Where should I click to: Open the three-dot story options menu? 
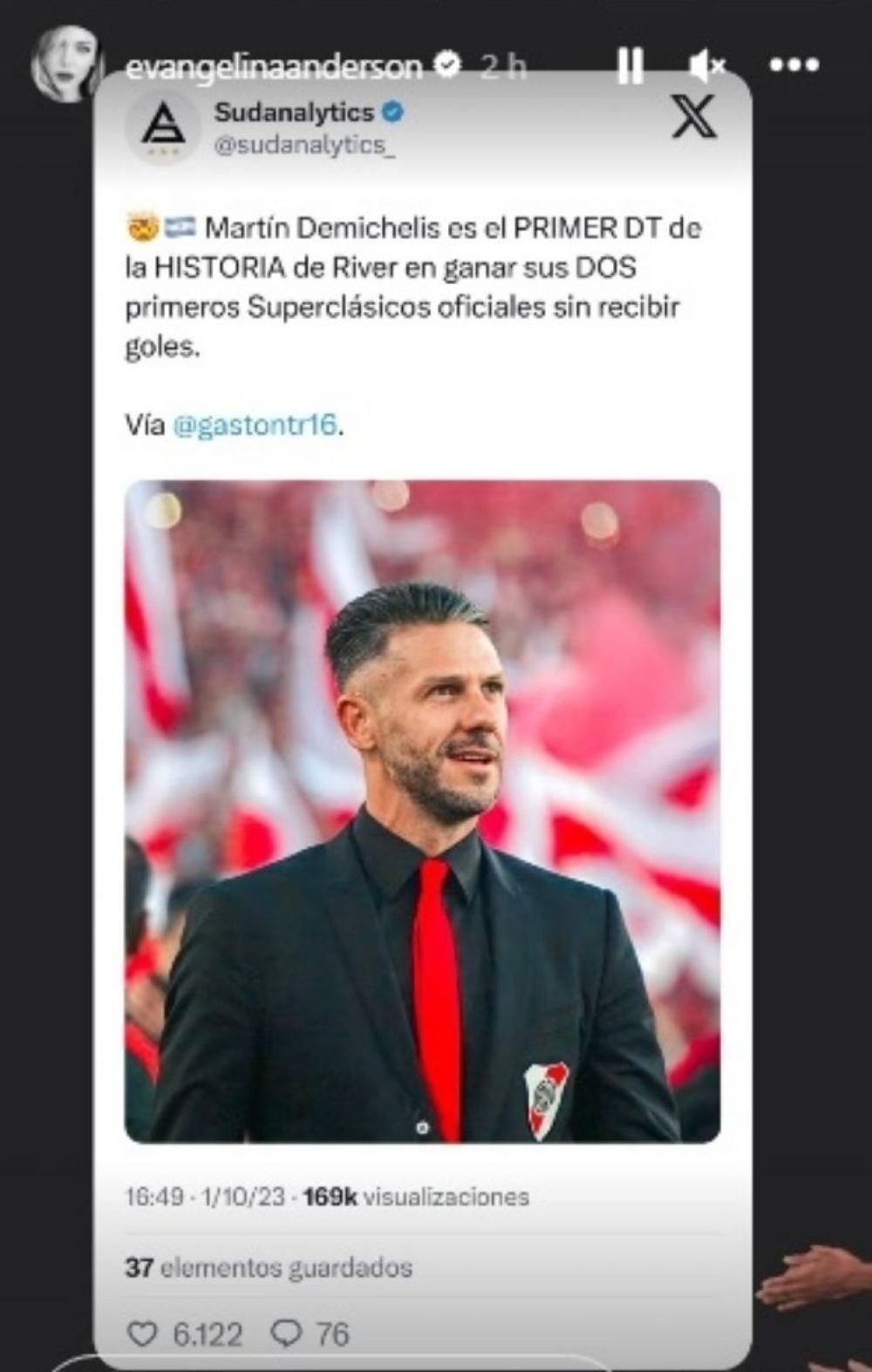point(794,65)
